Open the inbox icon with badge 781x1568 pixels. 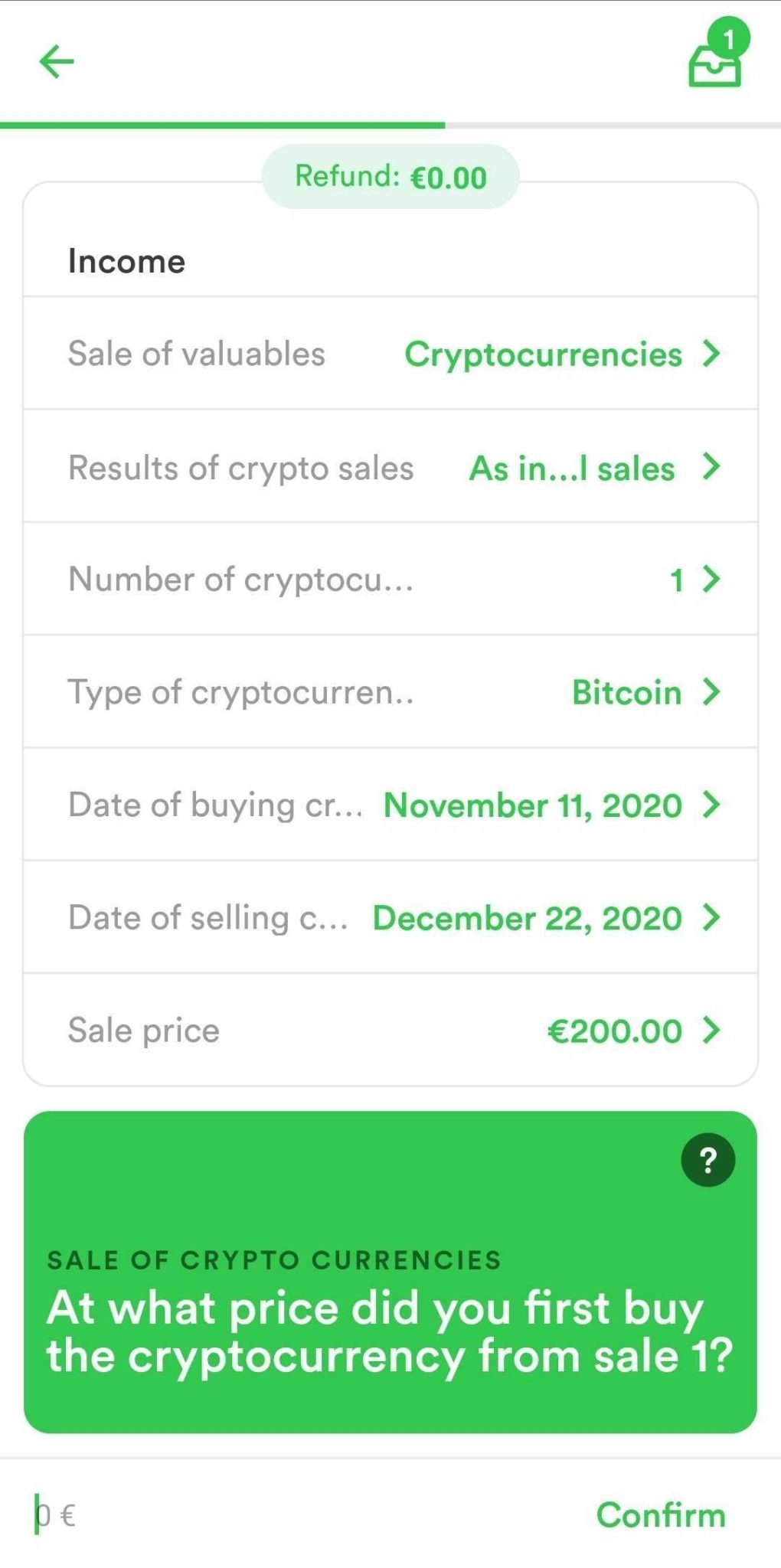pos(717,54)
